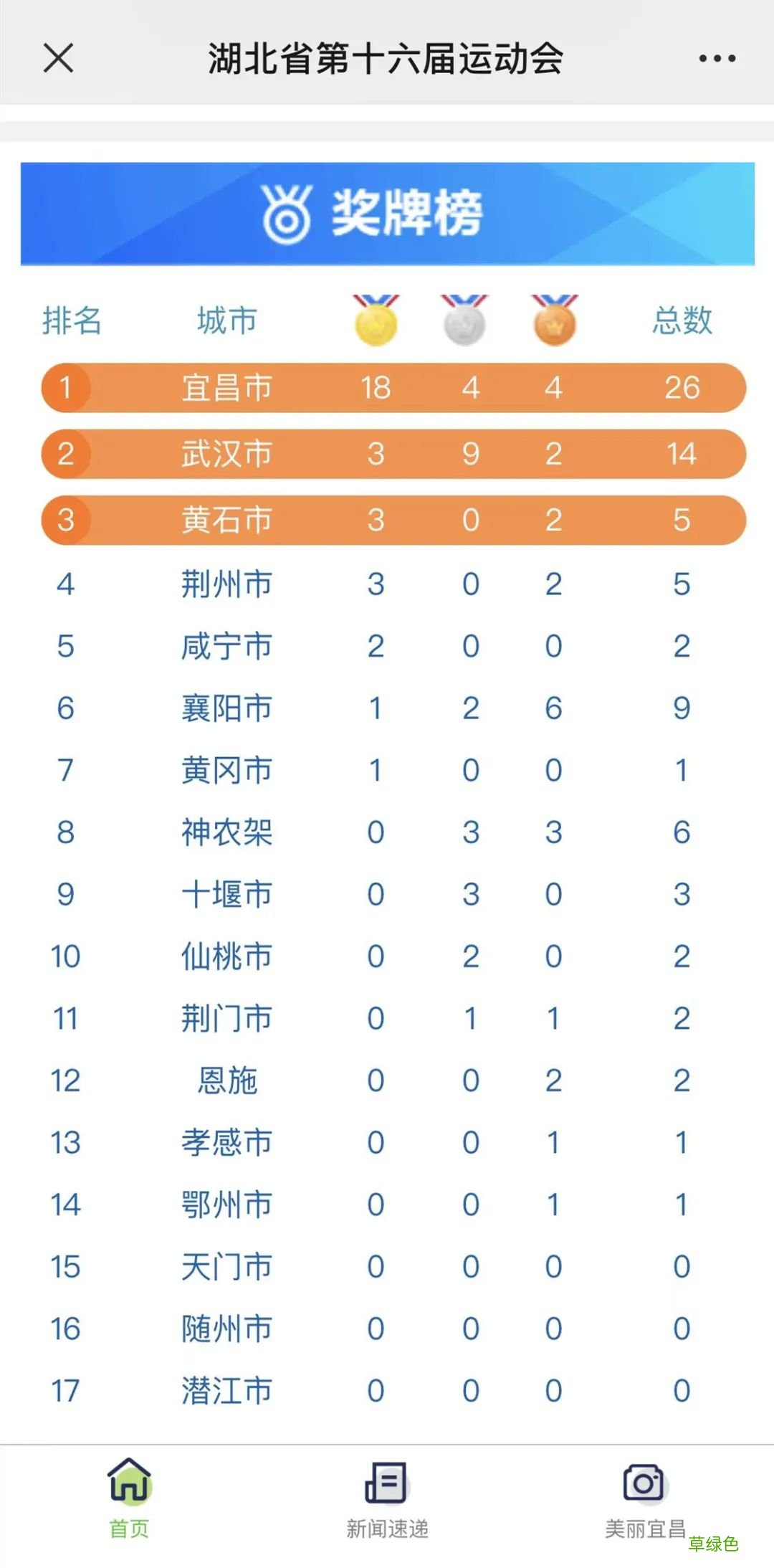Select the 武汉市 row
The image size is (774, 1568).
pyautogui.click(x=387, y=454)
